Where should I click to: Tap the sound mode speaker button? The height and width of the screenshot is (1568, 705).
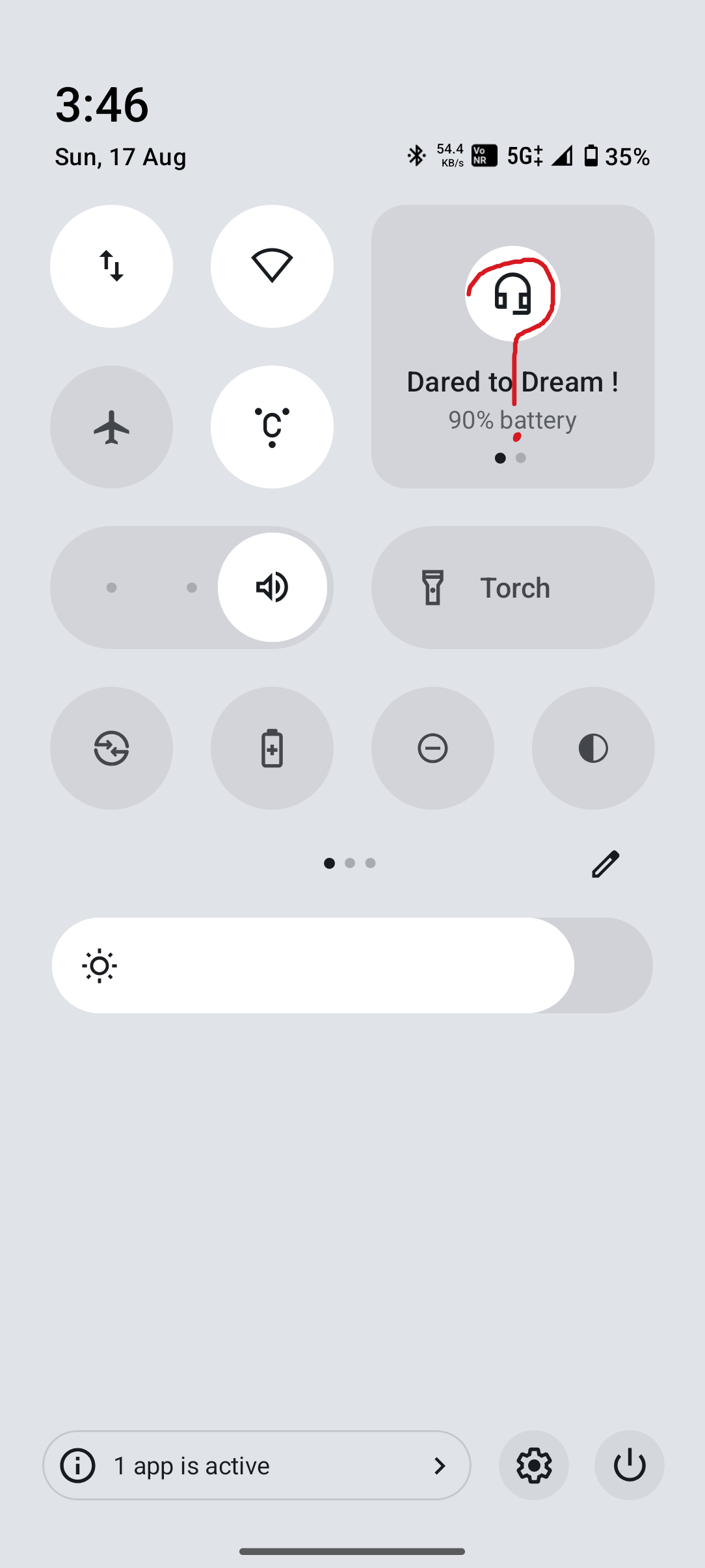272,587
